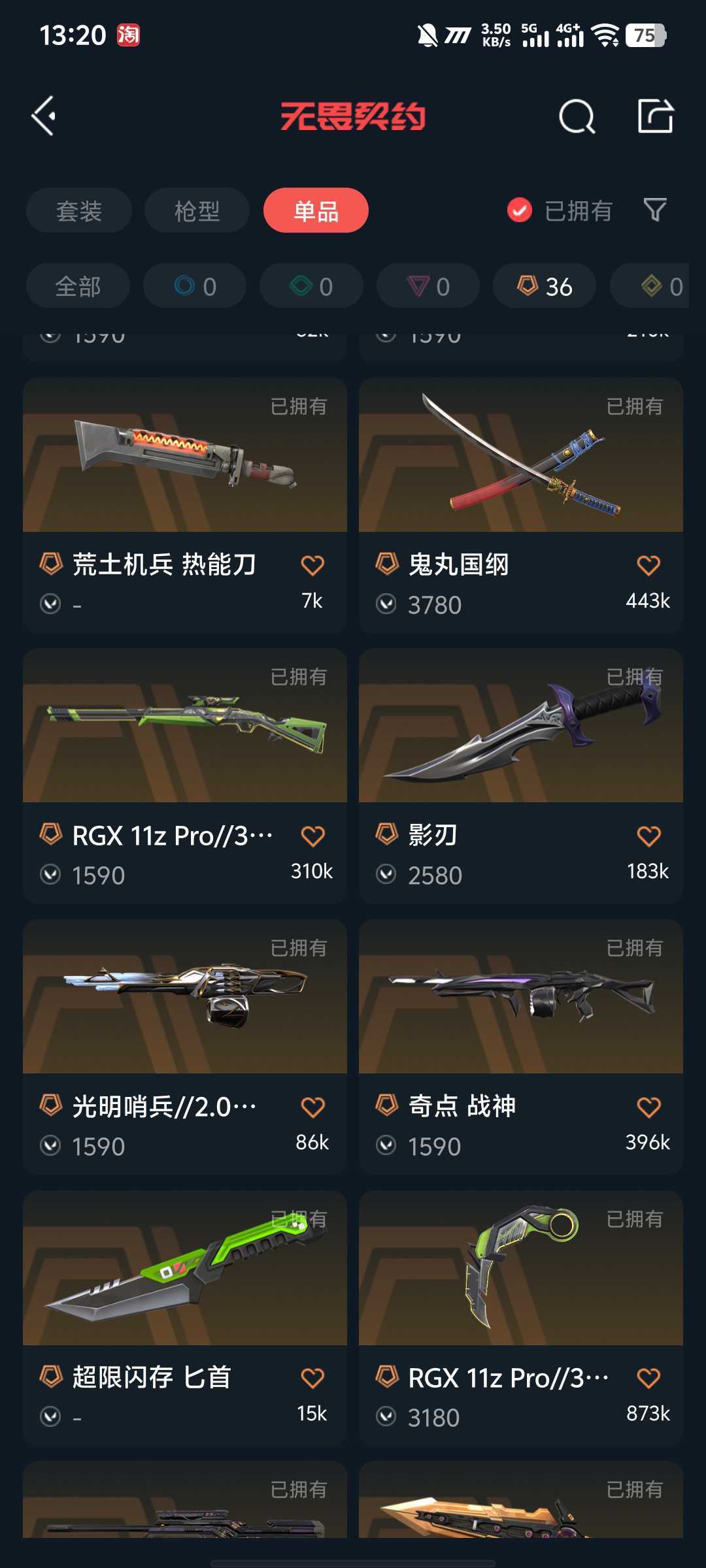Go back using the top-left arrow

pyautogui.click(x=44, y=116)
